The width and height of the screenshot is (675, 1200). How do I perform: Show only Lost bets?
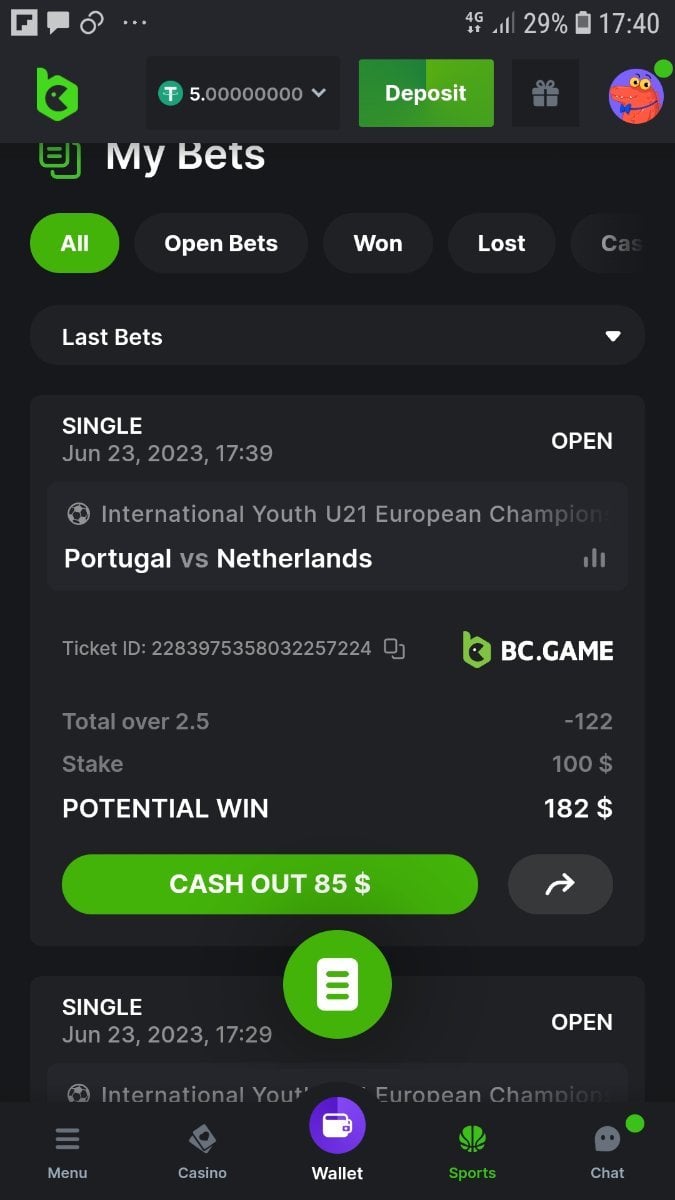click(x=501, y=243)
